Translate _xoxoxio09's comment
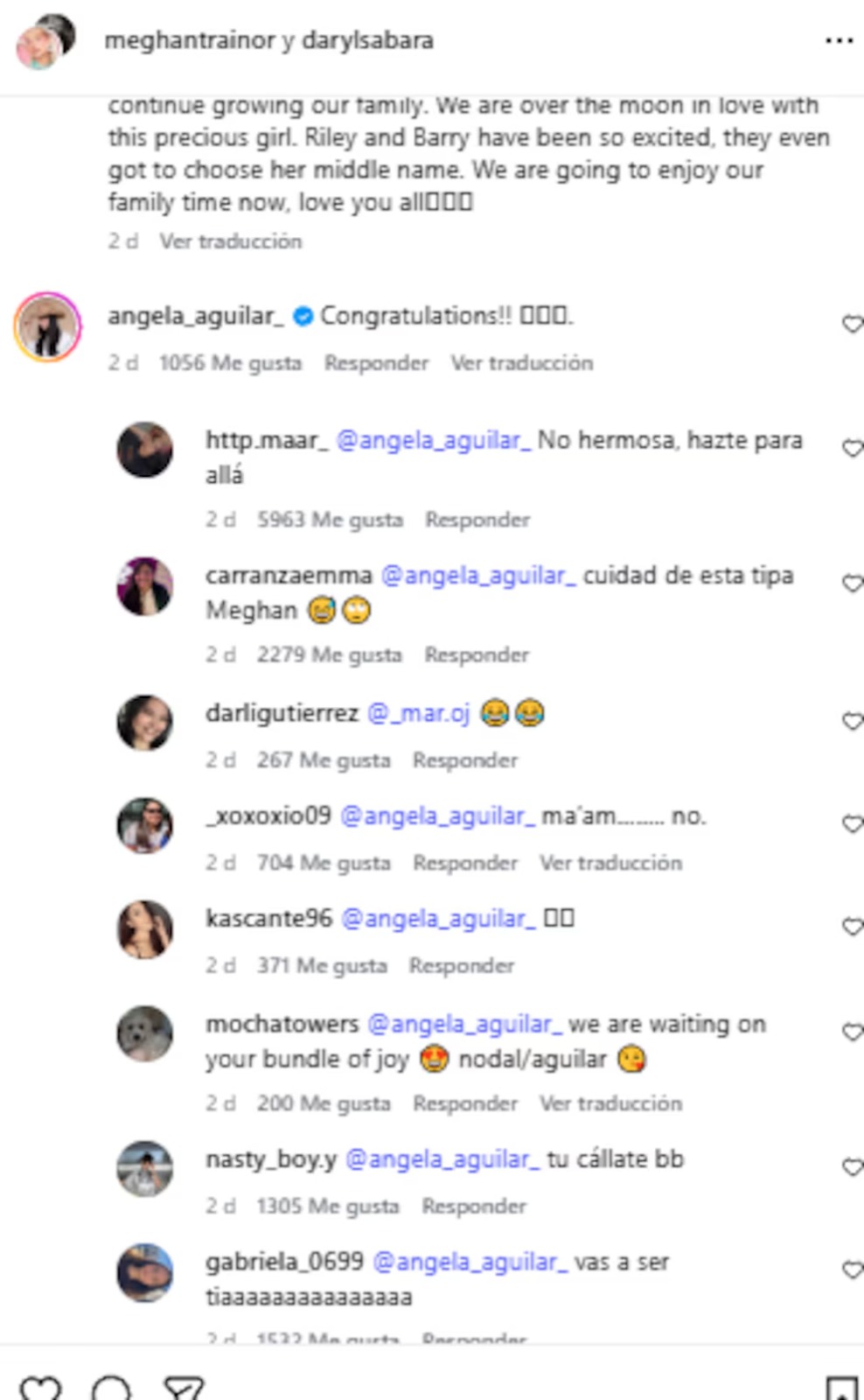864x1400 pixels. click(610, 864)
